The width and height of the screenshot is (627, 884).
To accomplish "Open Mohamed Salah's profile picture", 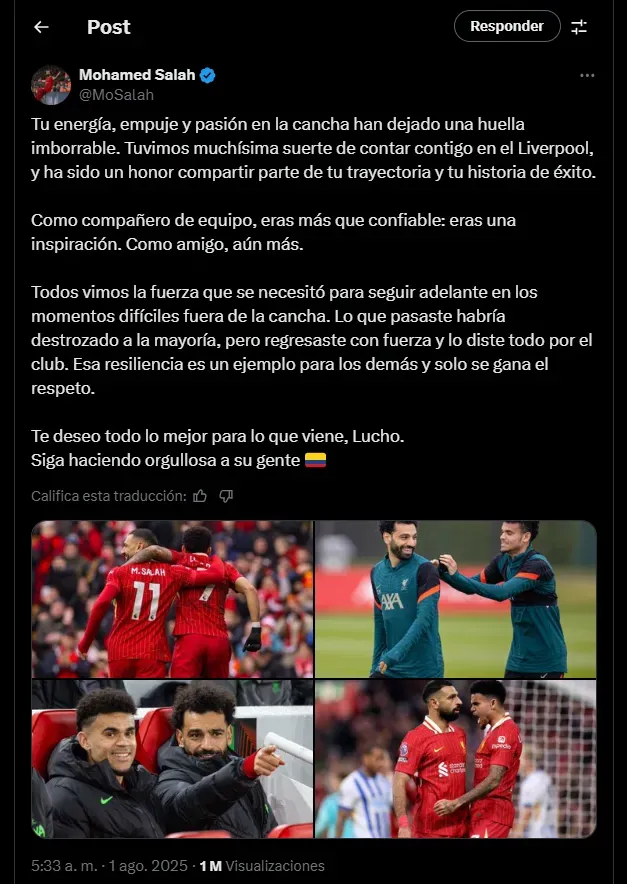I will [50, 85].
